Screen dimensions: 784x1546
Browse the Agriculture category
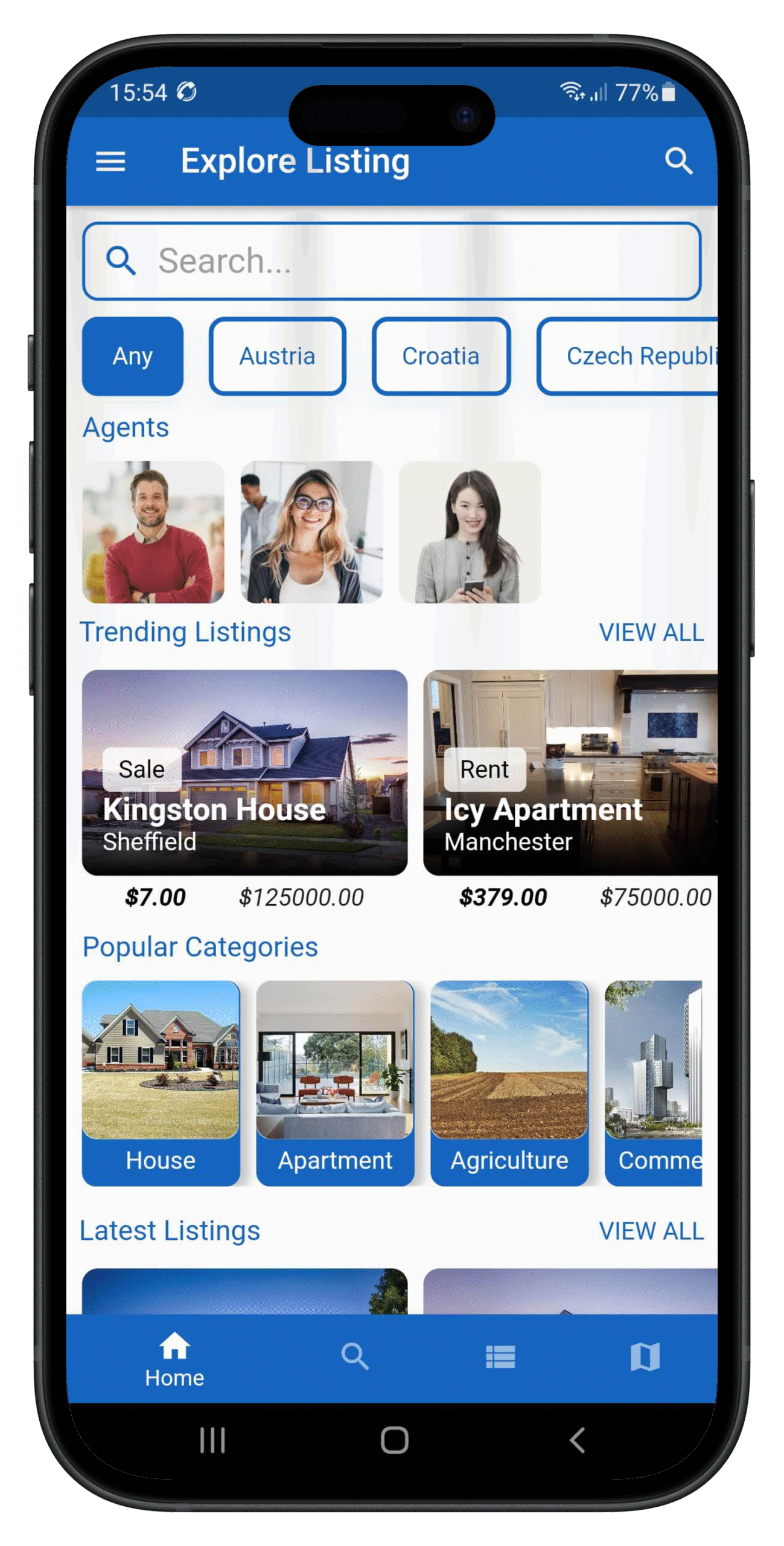pyautogui.click(x=509, y=1083)
